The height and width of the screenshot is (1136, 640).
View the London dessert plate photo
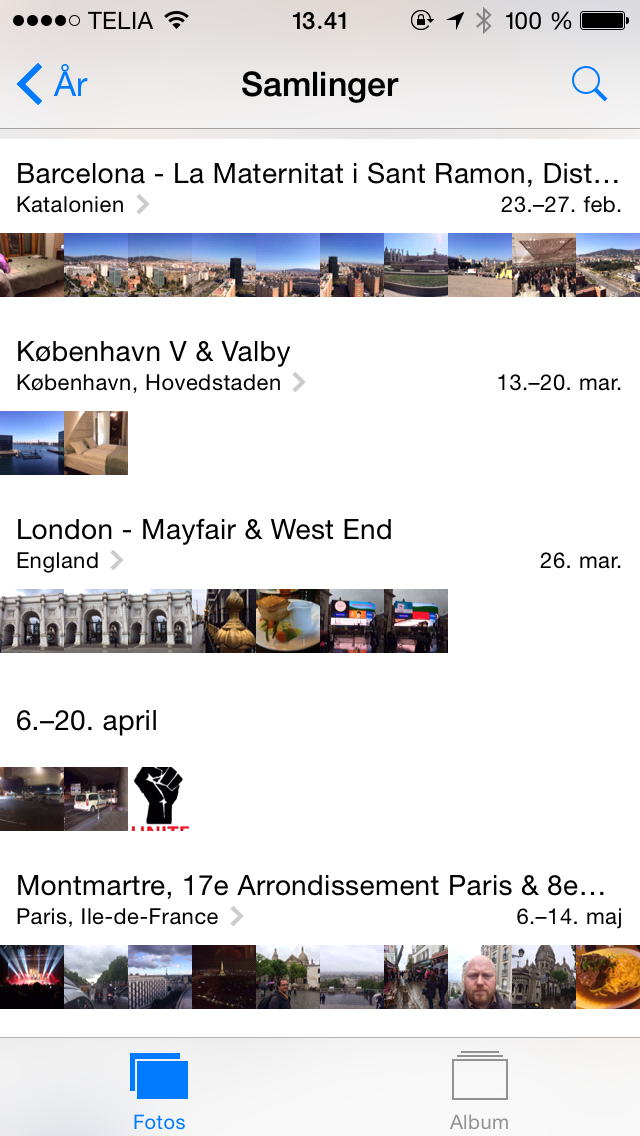288,621
